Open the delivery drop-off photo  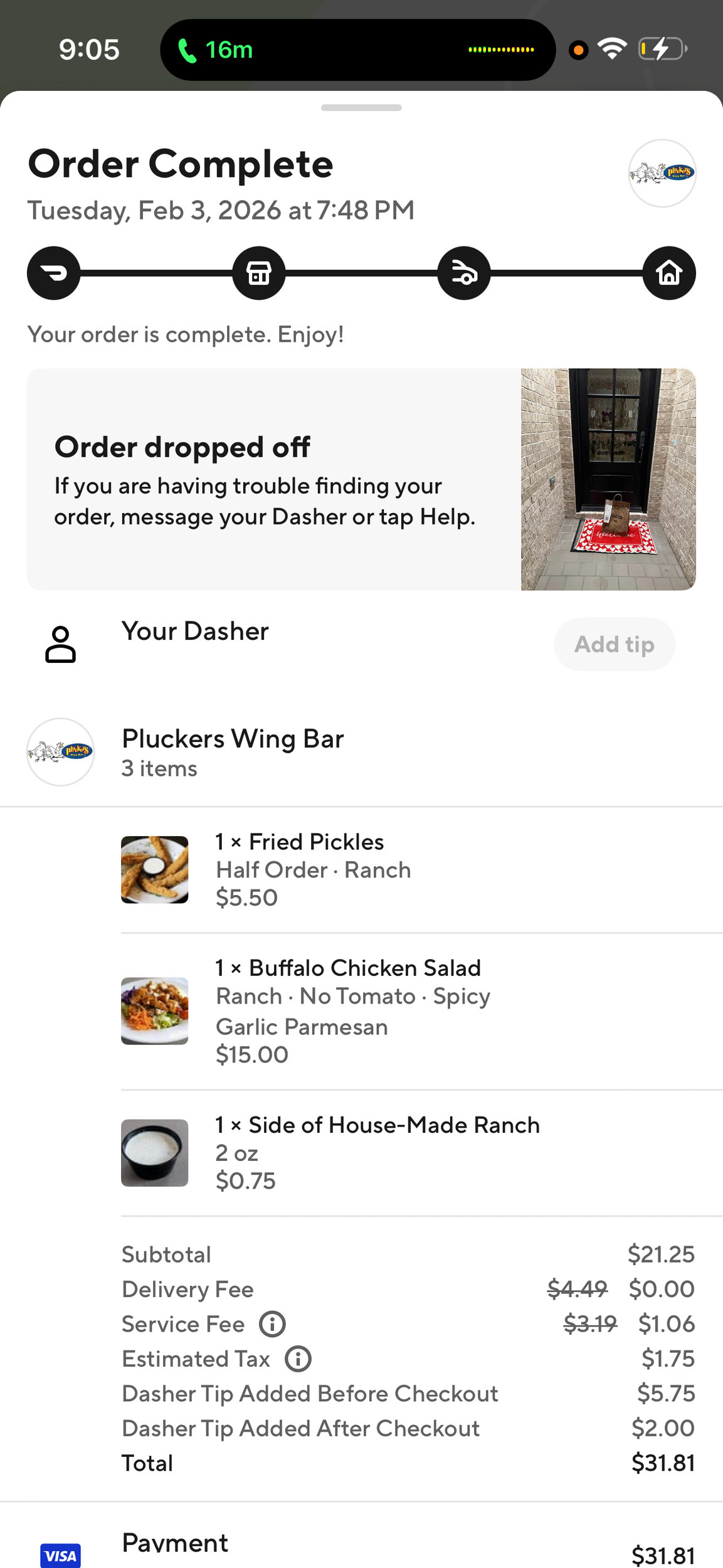(x=608, y=479)
